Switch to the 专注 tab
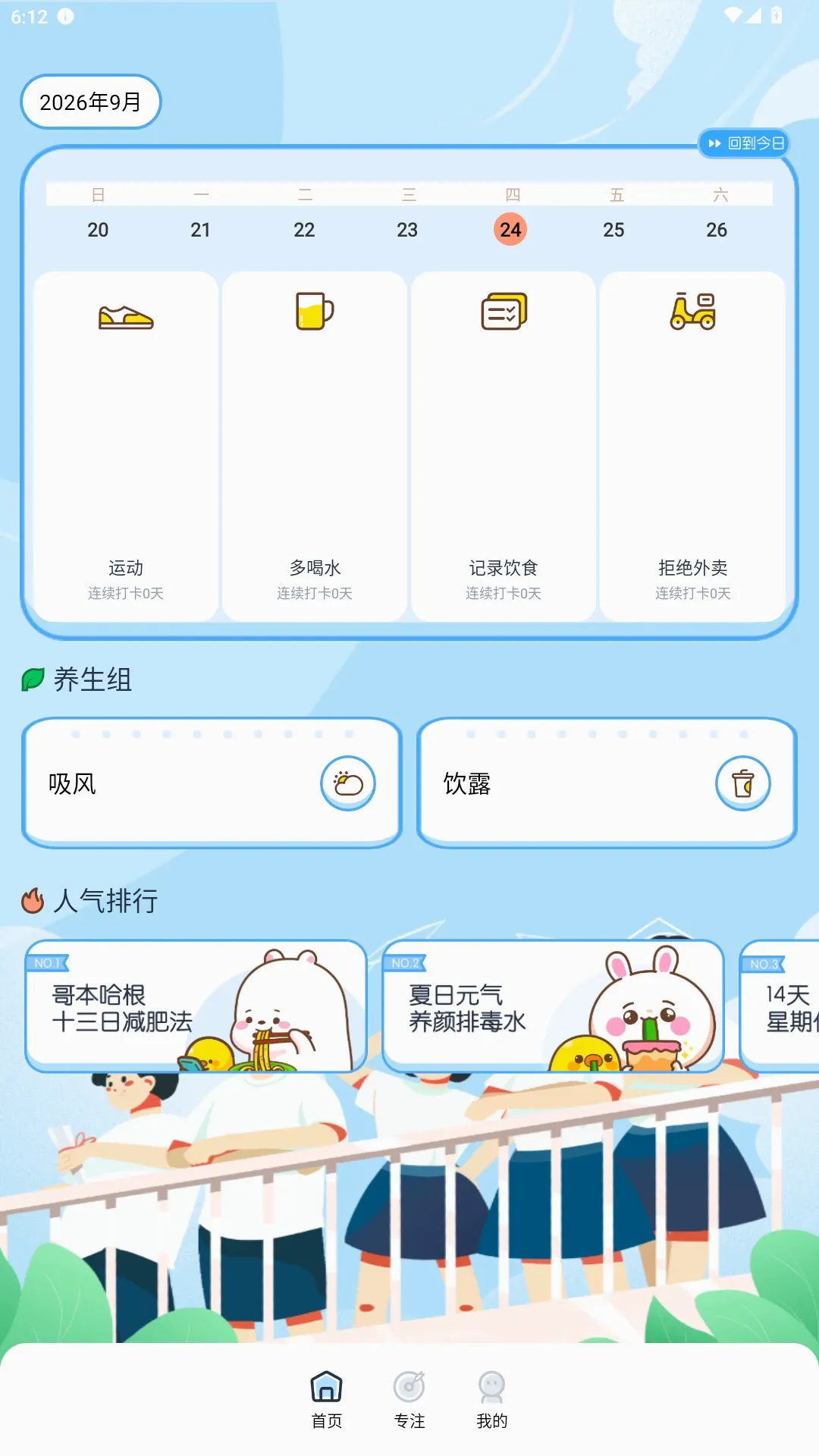The width and height of the screenshot is (819, 1456). tap(409, 1400)
